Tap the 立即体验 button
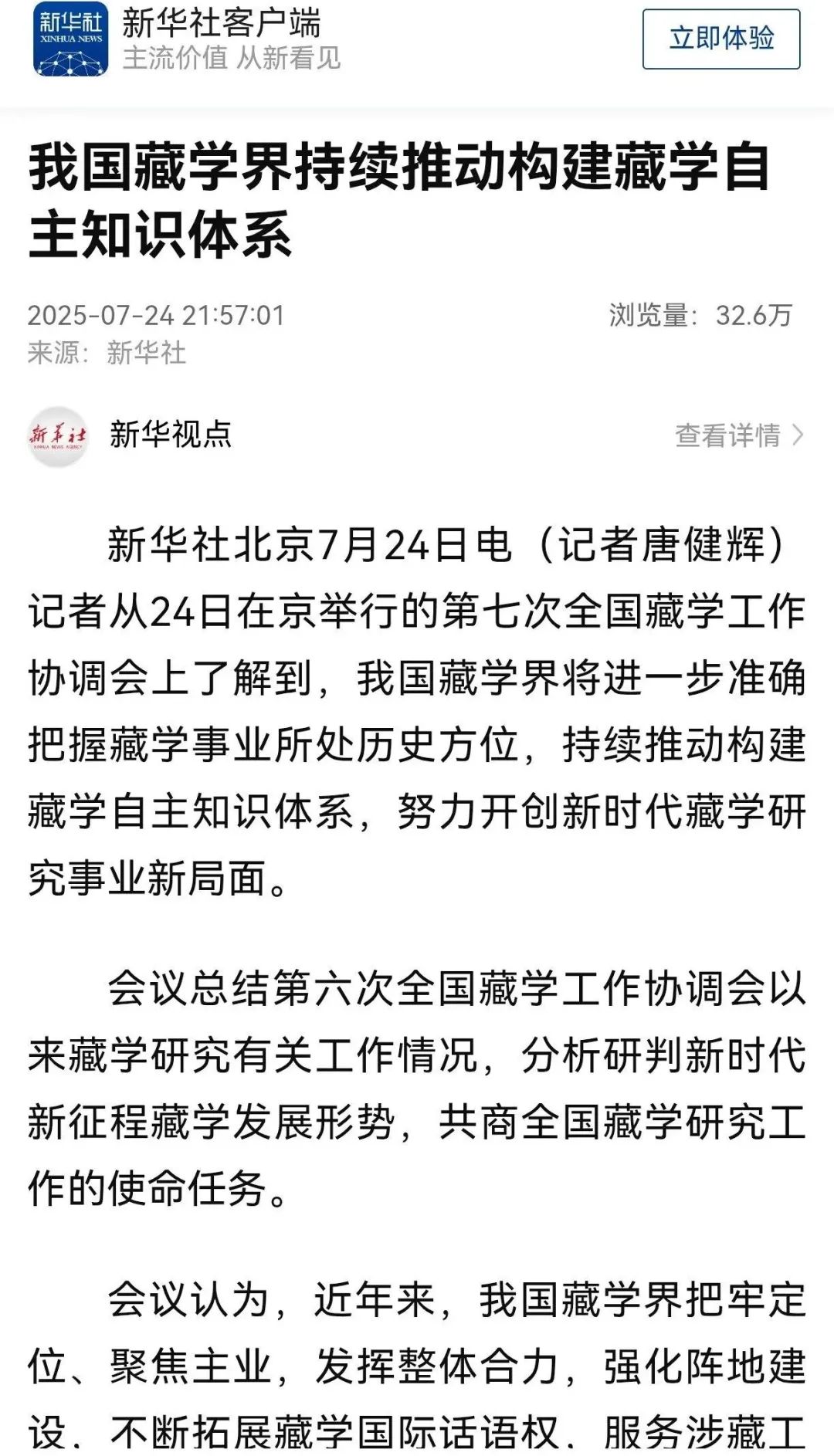The image size is (834, 1456). [x=720, y=39]
